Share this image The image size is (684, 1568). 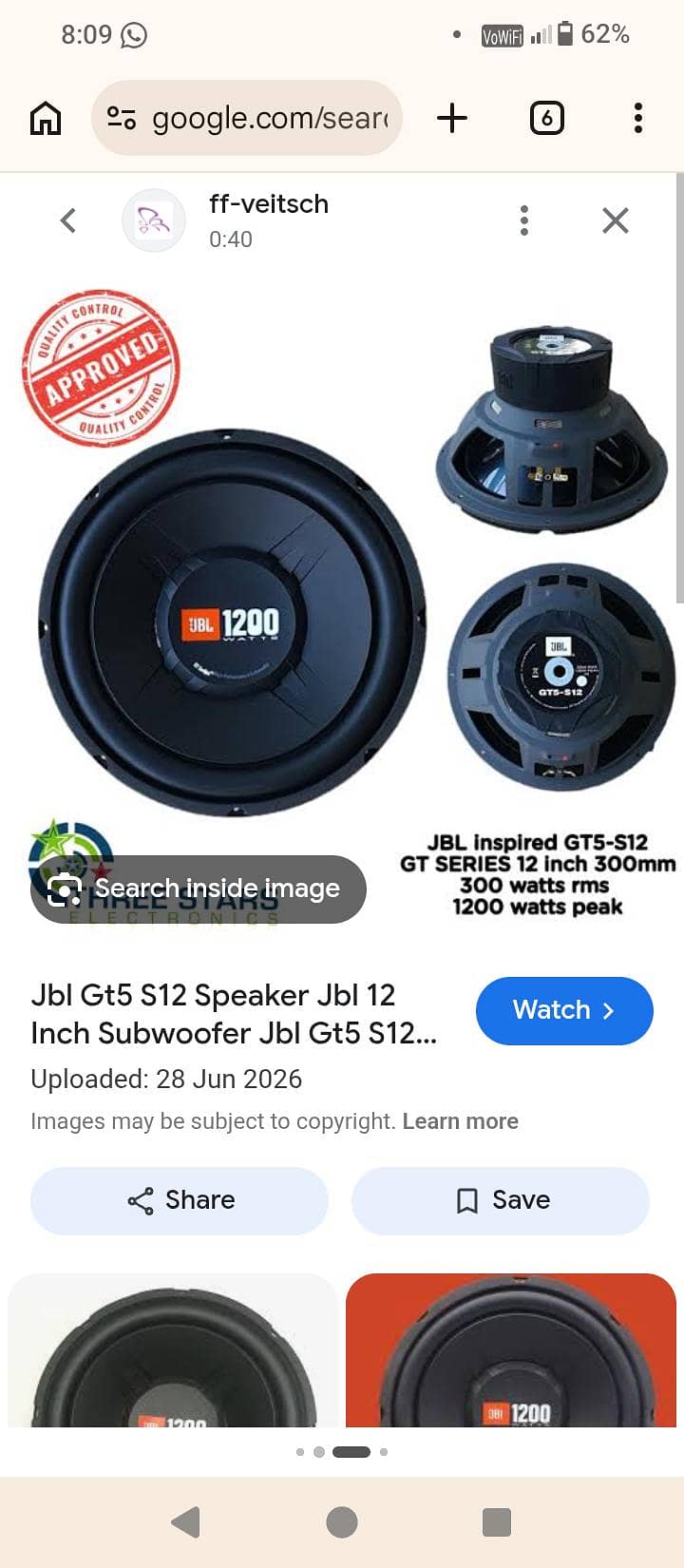[x=180, y=1200]
